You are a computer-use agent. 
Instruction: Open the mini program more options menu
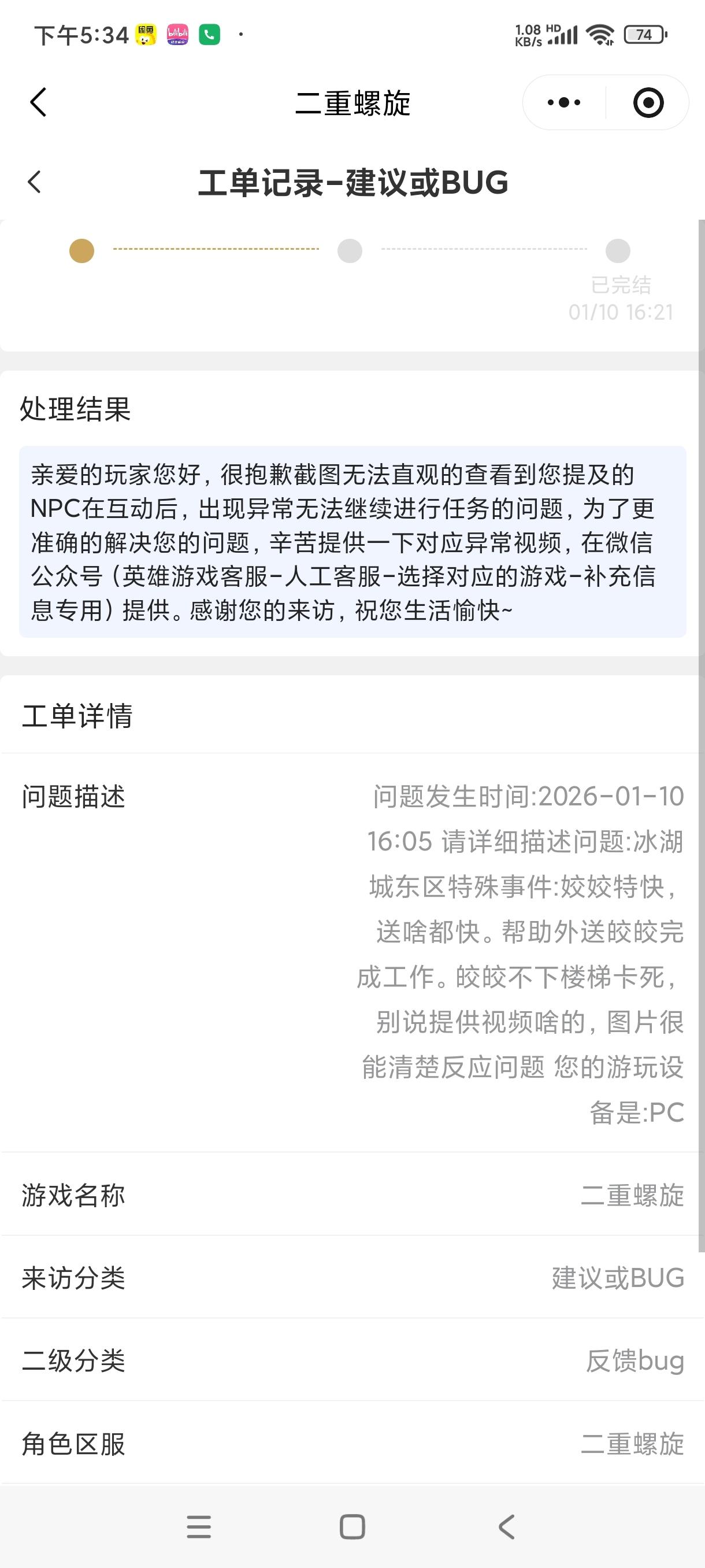(563, 102)
